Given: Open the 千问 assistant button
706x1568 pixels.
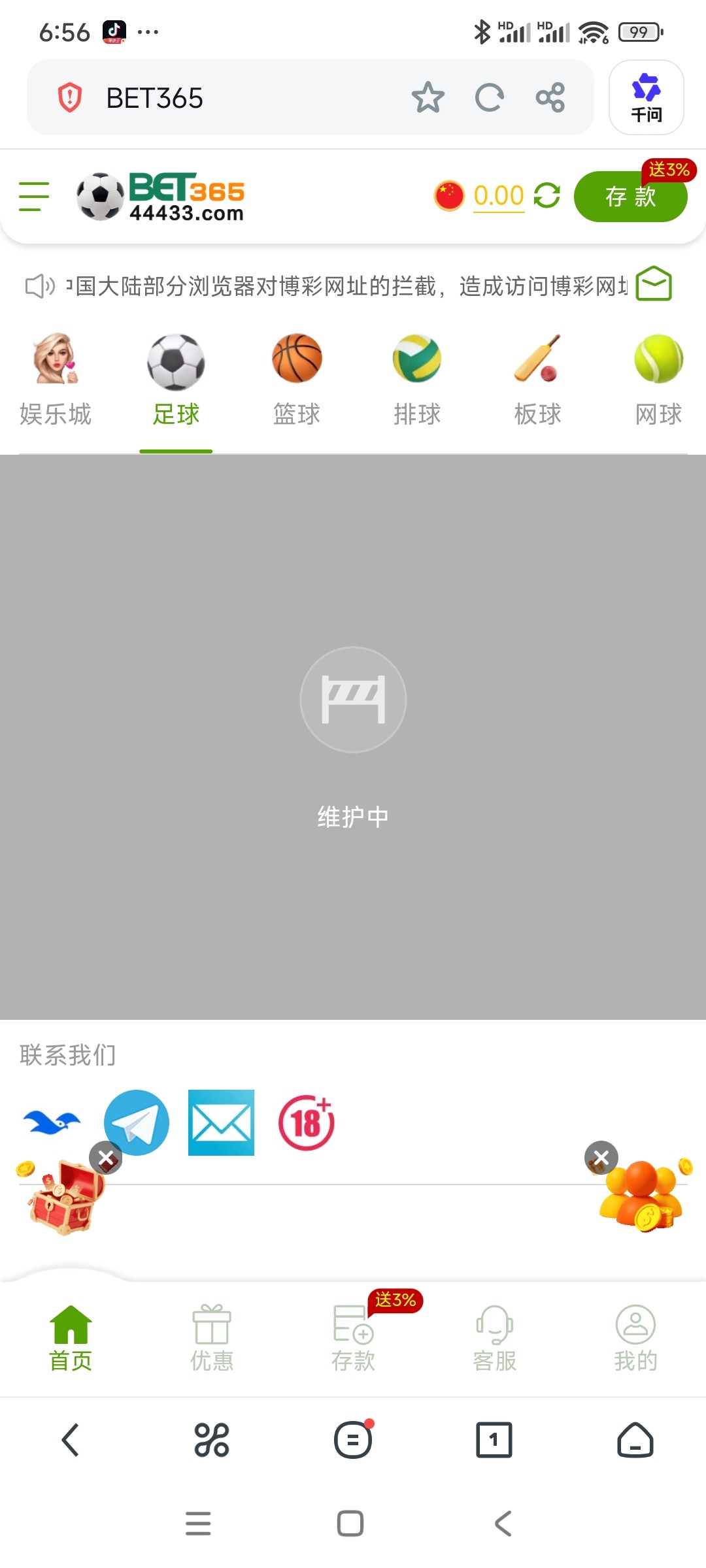Looking at the screenshot, I should pos(646,98).
